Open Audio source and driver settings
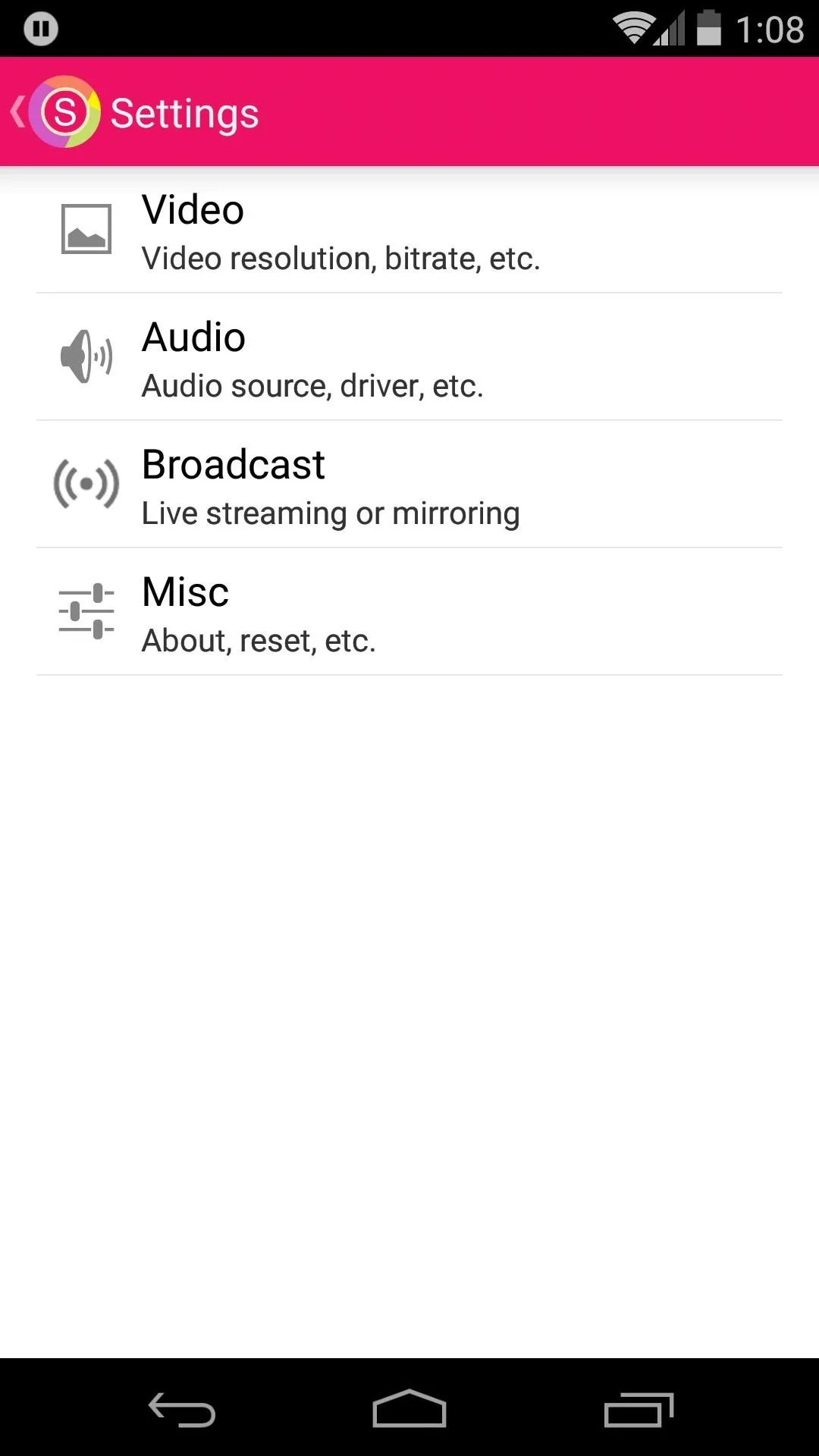 click(409, 357)
